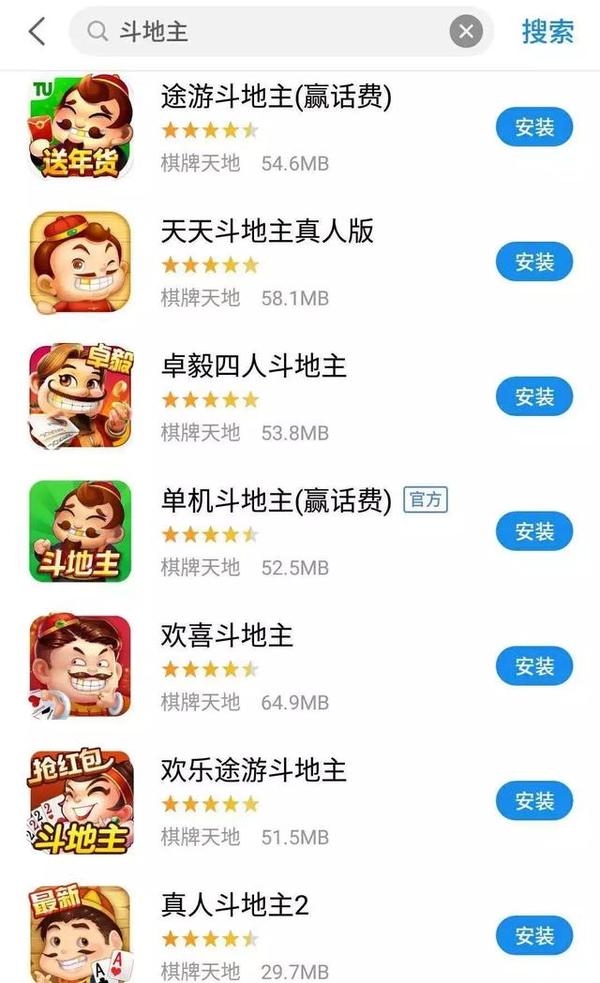Image resolution: width=600 pixels, height=983 pixels.
Task: Clear the search text with the X
Action: coord(465,32)
